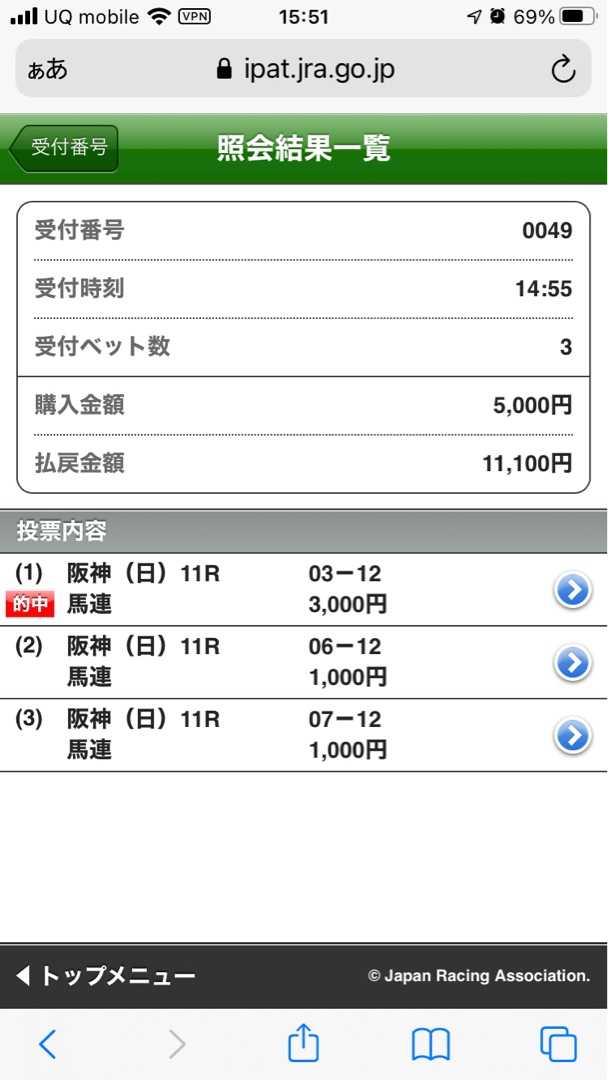The height and width of the screenshot is (1080, 608).
Task: Open the ipat.jra.go.jp address bar
Action: click(303, 69)
